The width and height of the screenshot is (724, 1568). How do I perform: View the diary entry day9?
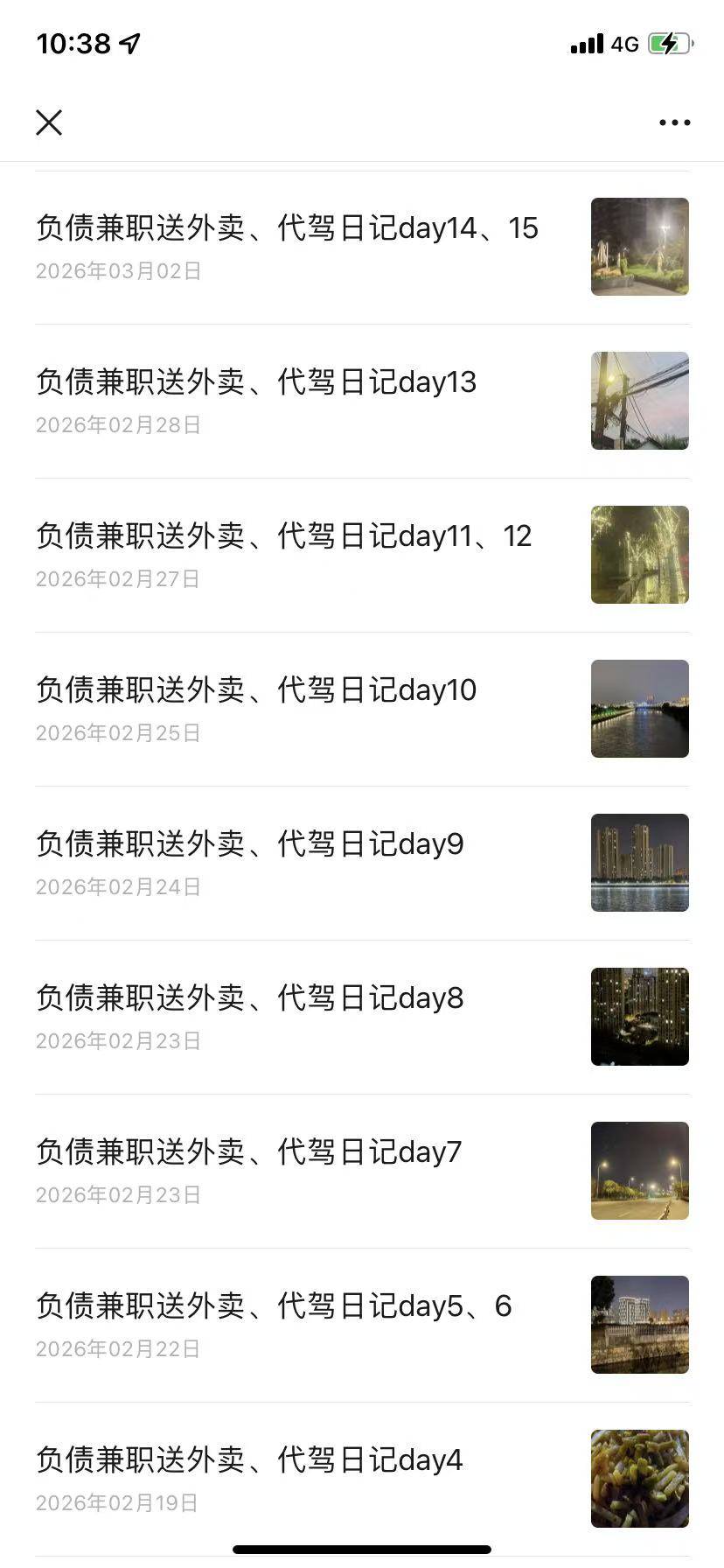coord(250,845)
